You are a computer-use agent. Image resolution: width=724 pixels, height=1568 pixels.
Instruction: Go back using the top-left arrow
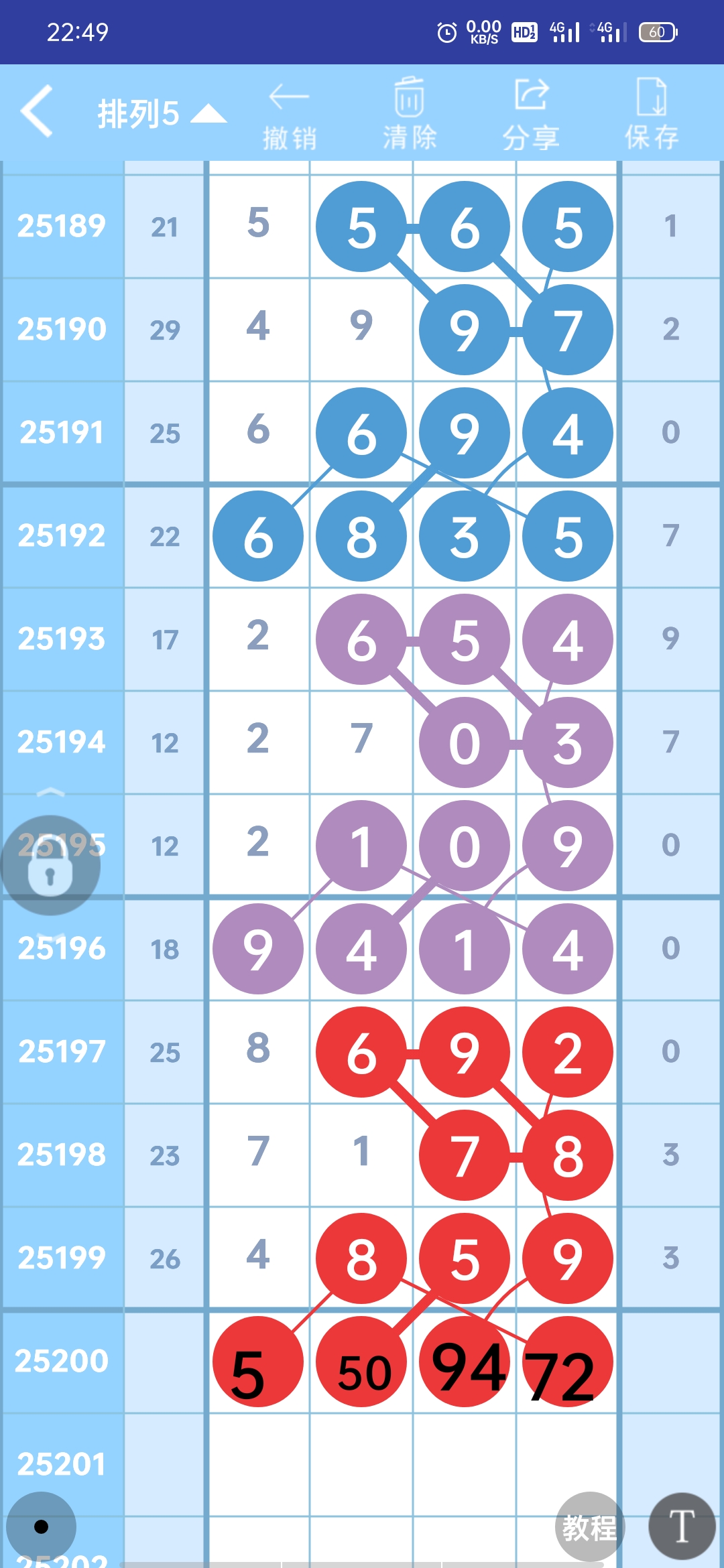coord(38,112)
